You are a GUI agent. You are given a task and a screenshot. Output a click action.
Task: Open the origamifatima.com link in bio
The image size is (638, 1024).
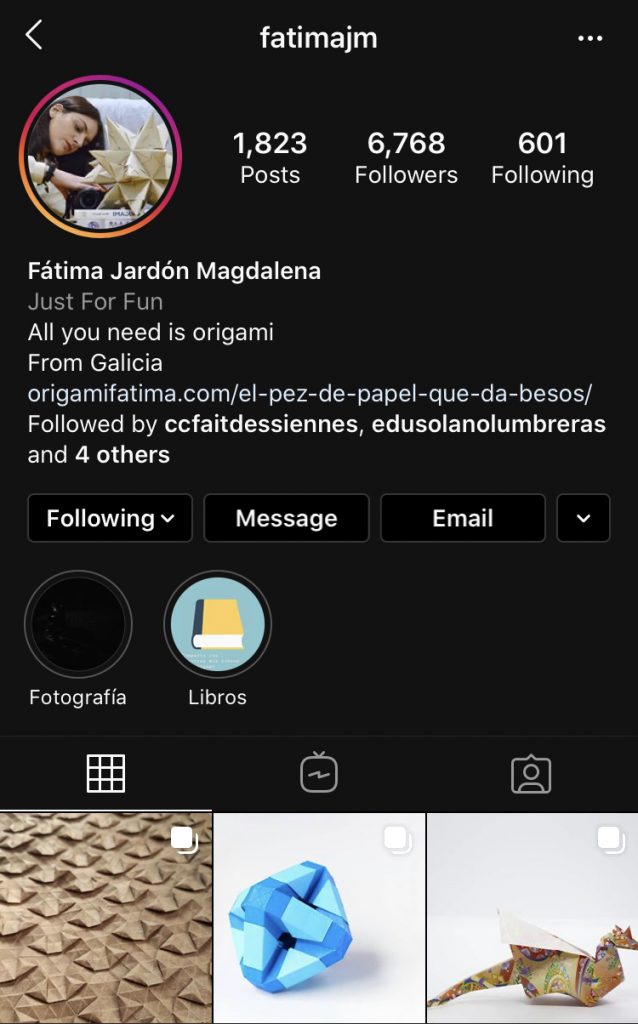(310, 393)
